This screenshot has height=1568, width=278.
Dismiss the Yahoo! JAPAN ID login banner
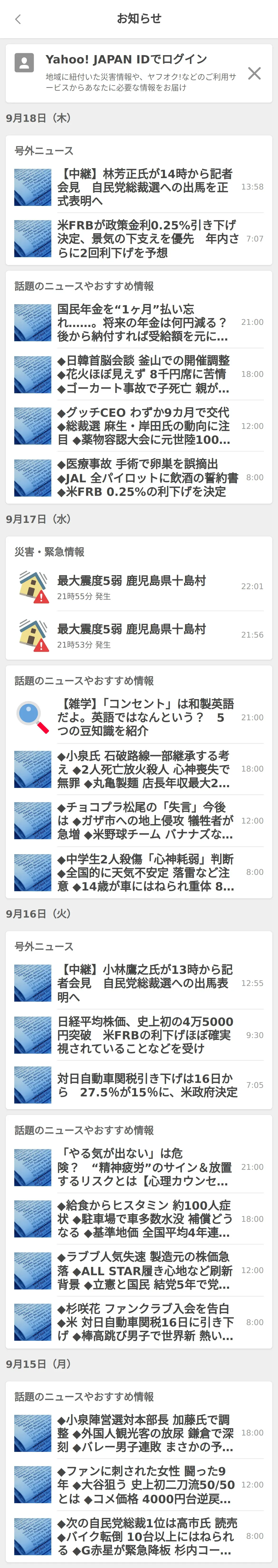pyautogui.click(x=254, y=74)
